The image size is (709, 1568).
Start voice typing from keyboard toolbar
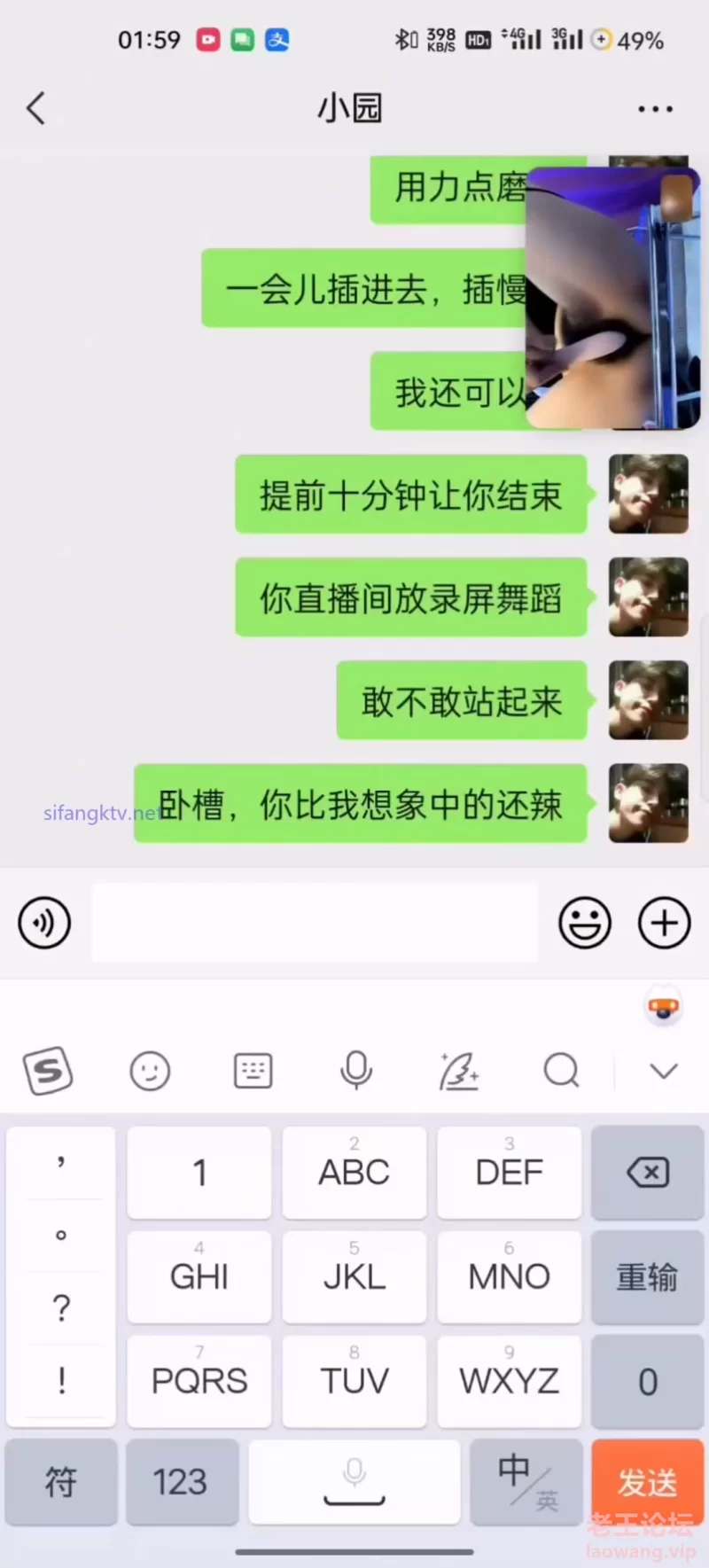tap(356, 1071)
